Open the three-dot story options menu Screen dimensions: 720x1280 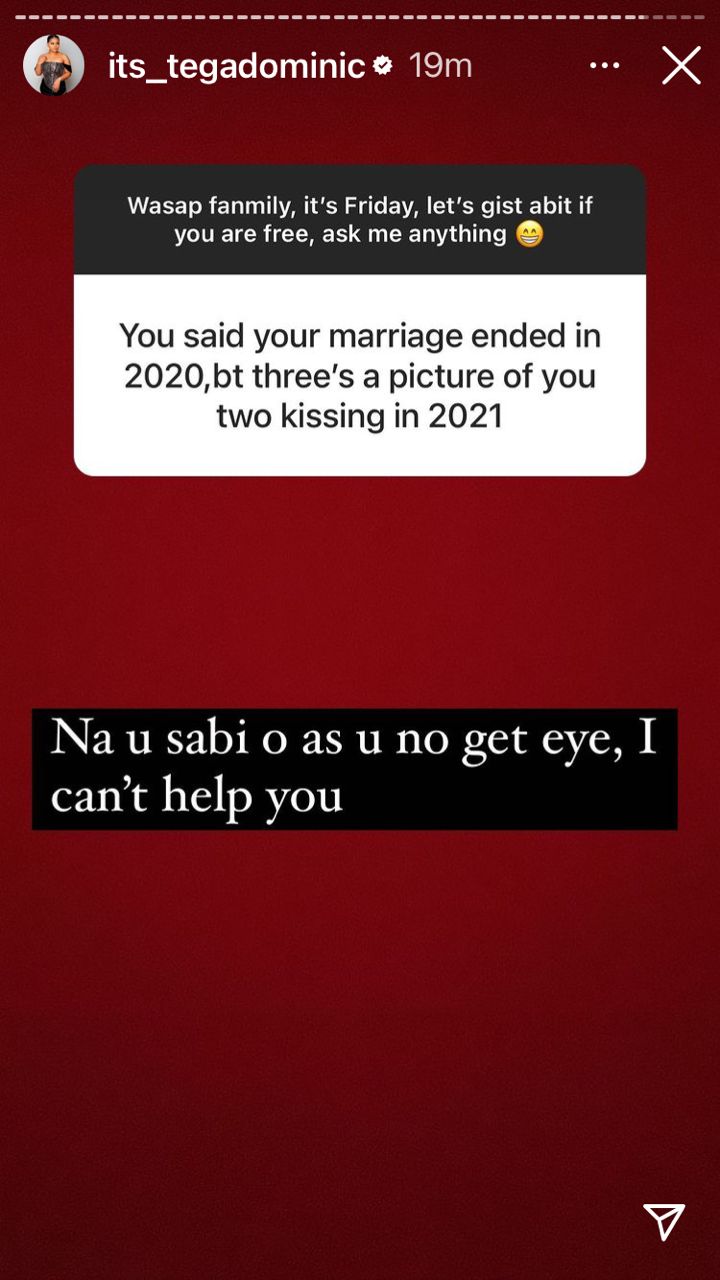[605, 66]
